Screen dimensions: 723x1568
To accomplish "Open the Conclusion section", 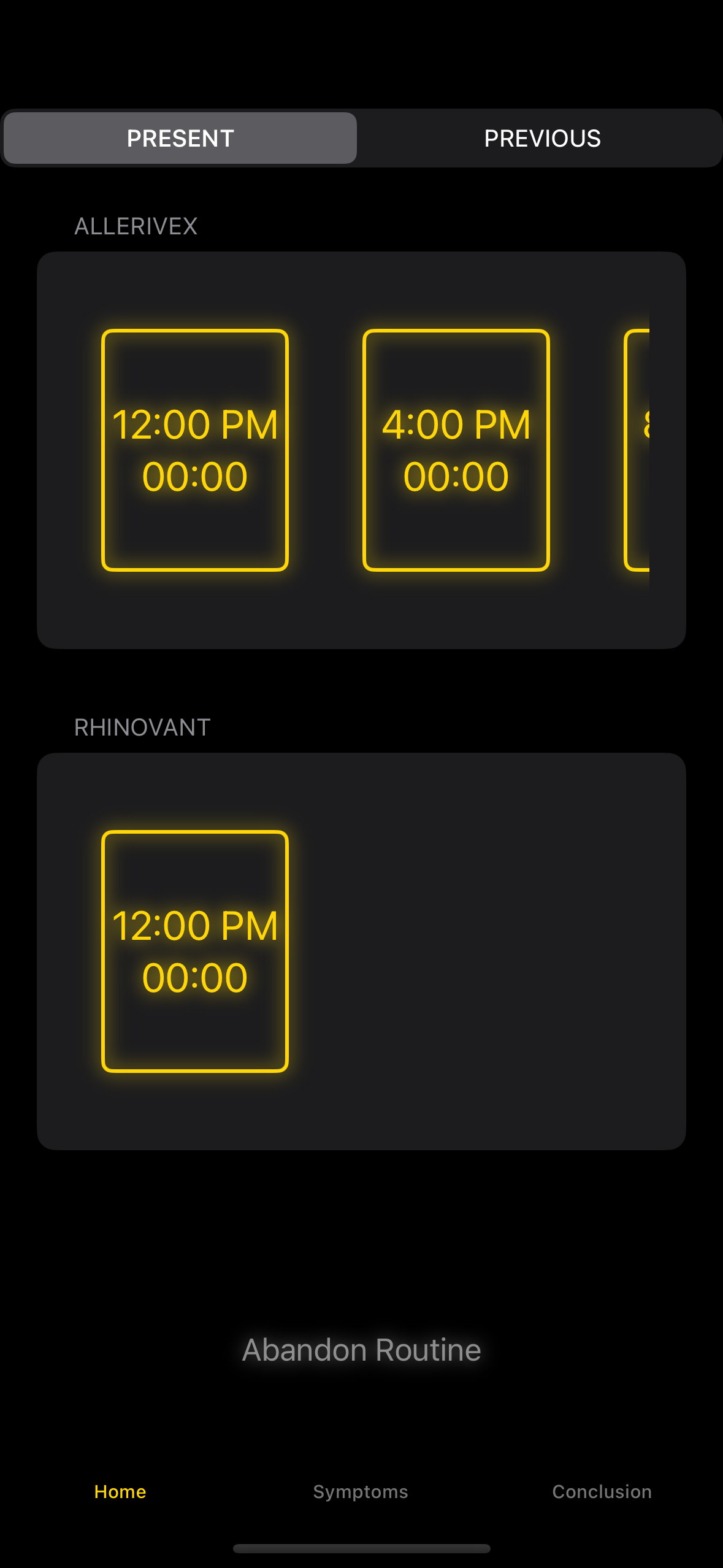I will tap(602, 1492).
